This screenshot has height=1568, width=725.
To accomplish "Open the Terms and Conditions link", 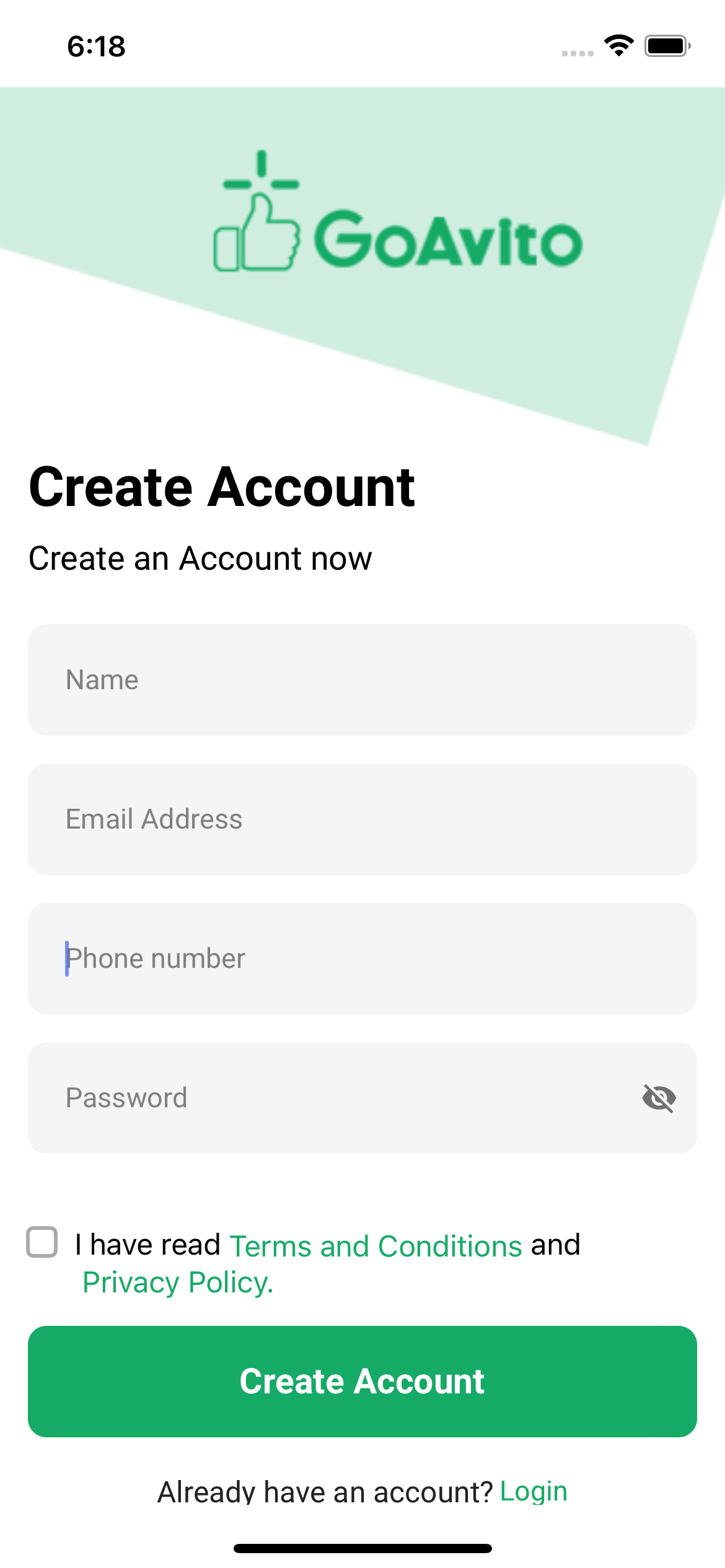I will [376, 1245].
